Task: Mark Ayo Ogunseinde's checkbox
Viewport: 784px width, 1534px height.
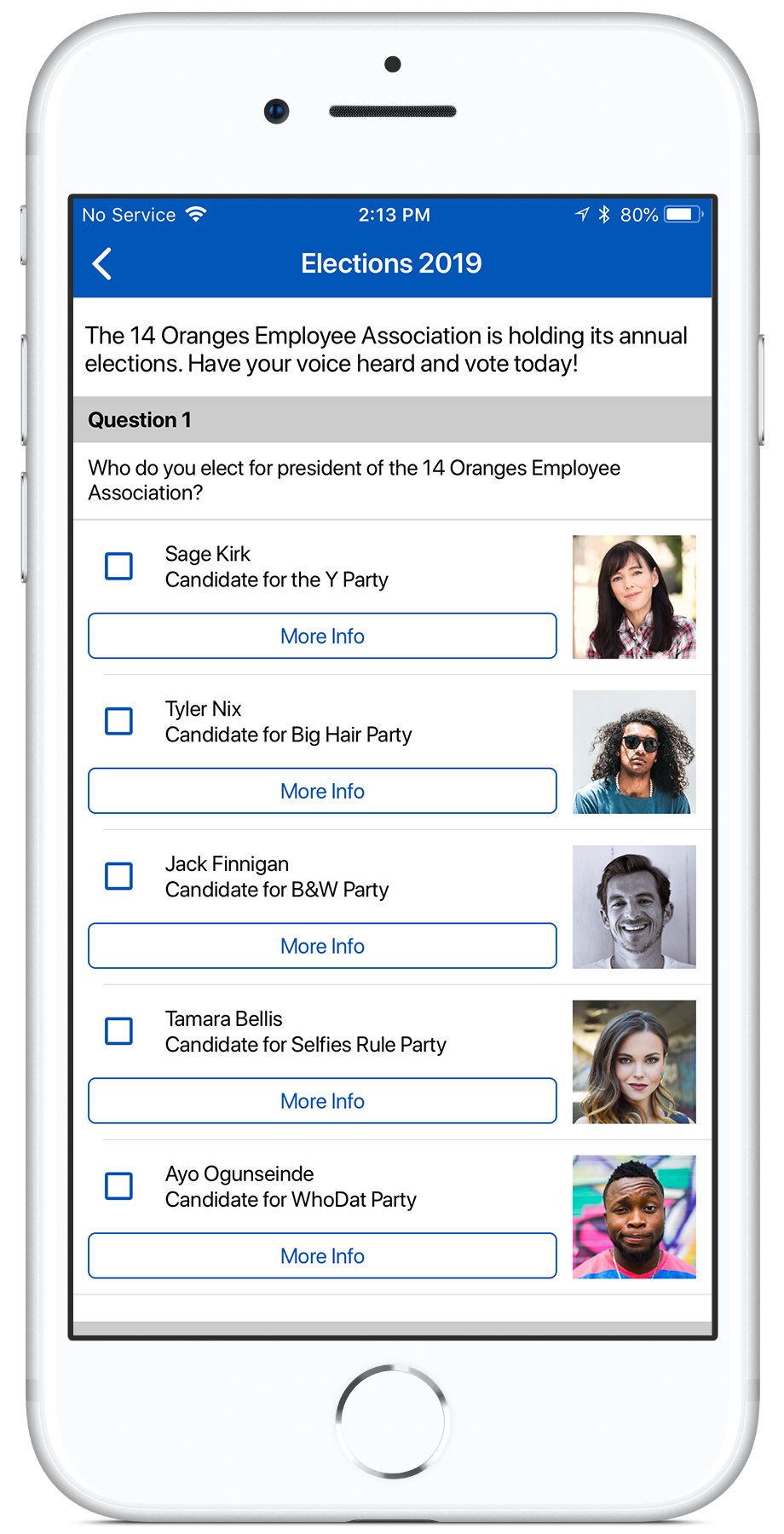Action: click(118, 1186)
